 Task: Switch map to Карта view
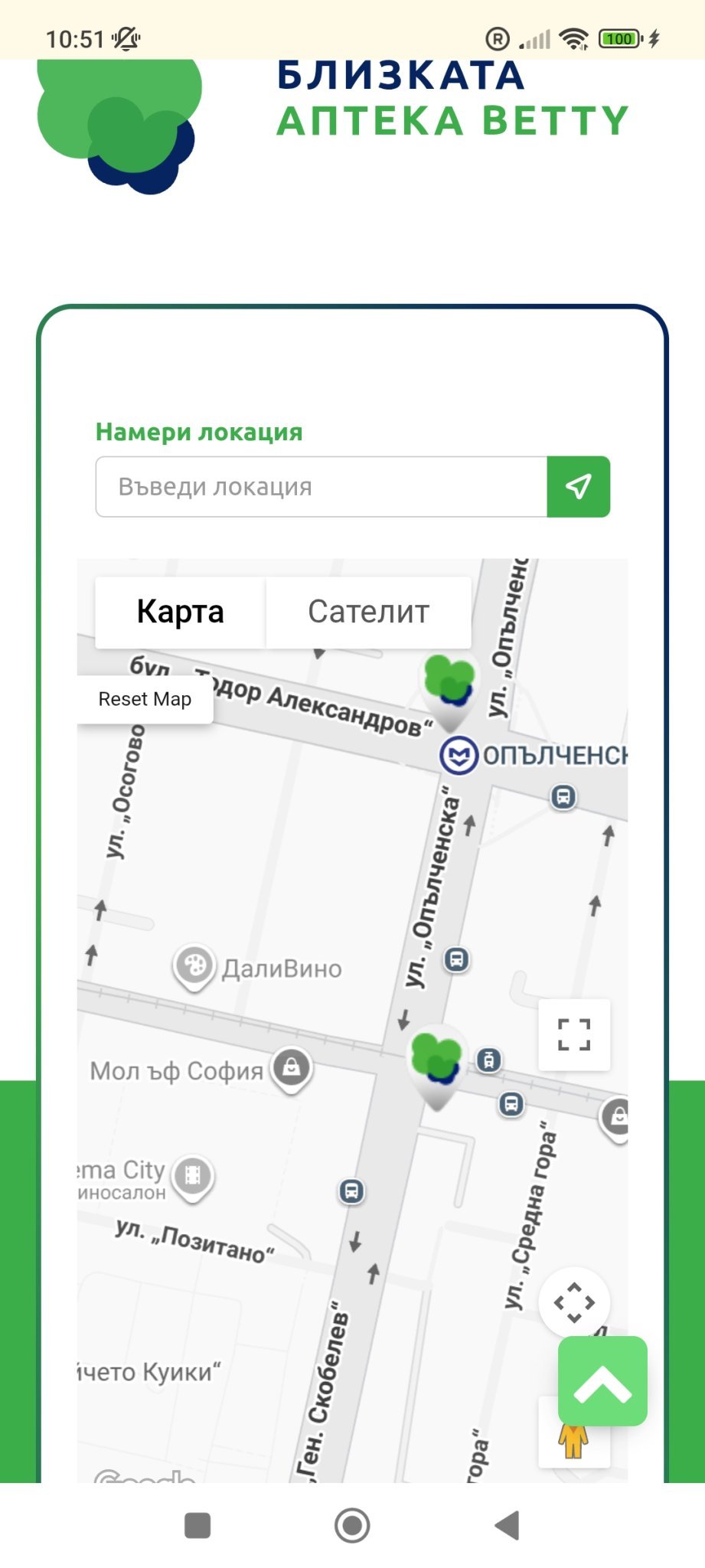click(181, 612)
